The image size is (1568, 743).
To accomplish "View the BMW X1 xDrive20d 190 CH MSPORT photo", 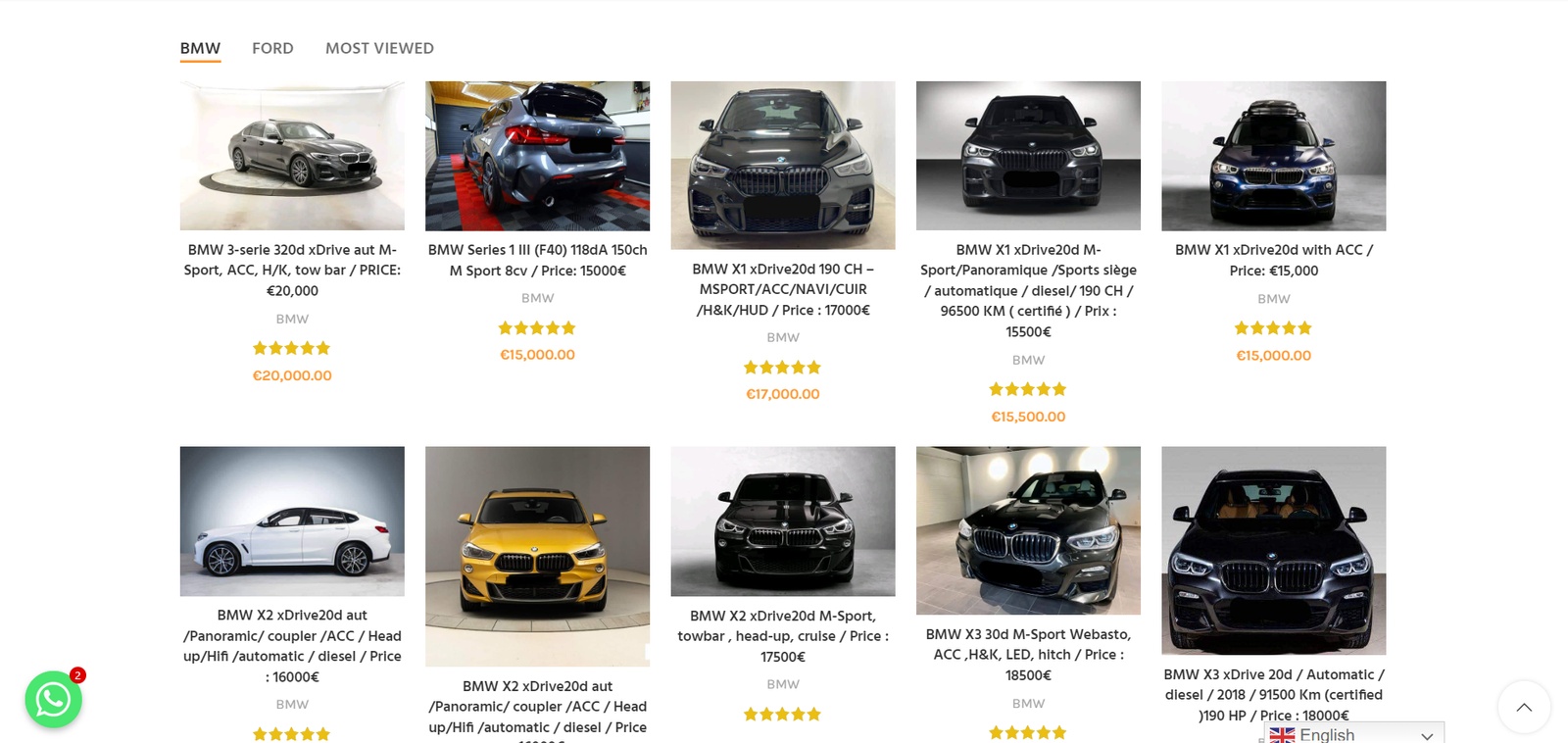I will click(782, 165).
